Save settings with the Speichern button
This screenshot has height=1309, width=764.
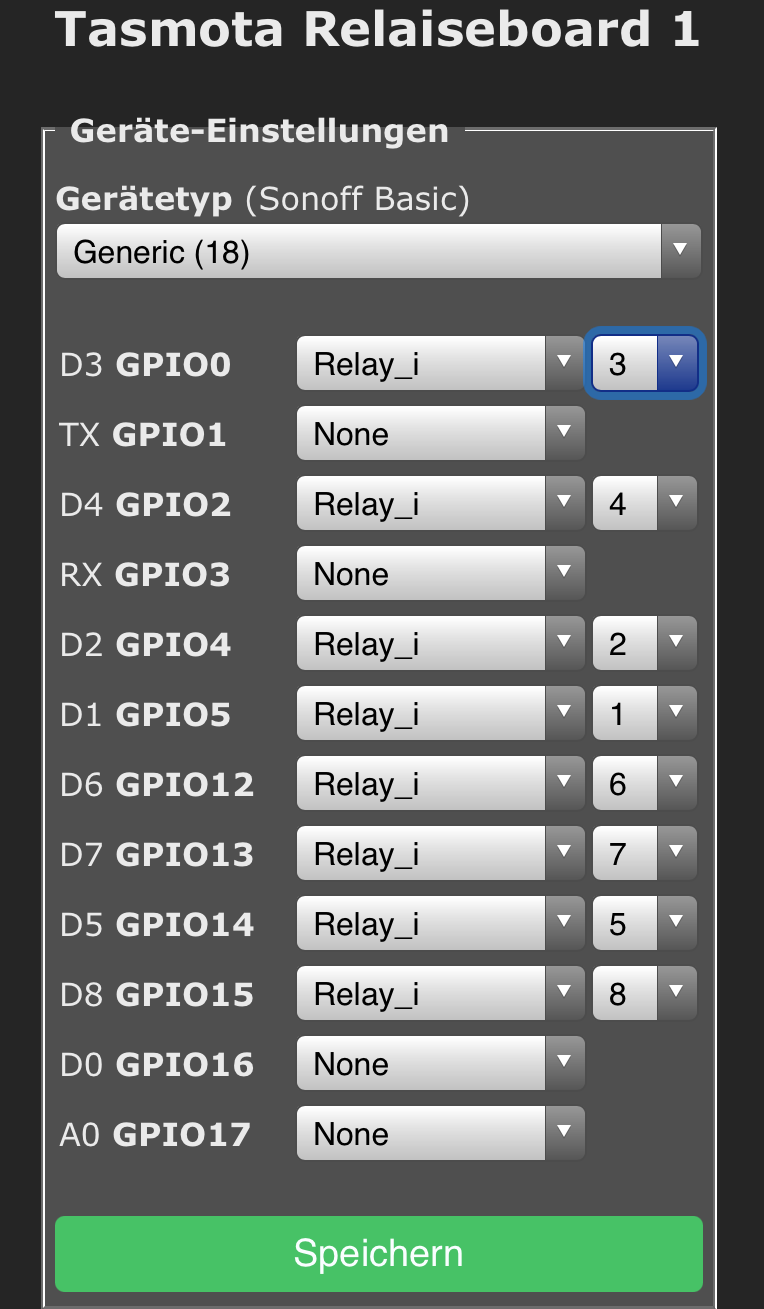[378, 1253]
